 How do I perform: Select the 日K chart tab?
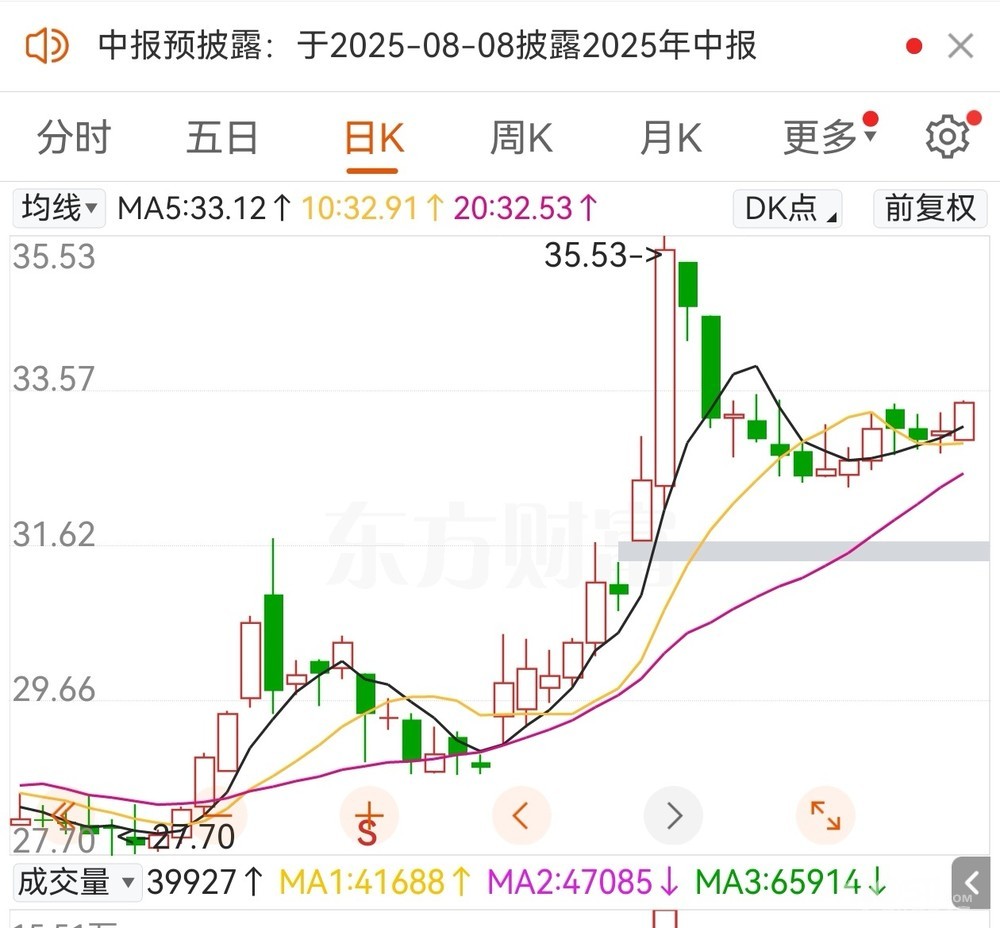374,138
